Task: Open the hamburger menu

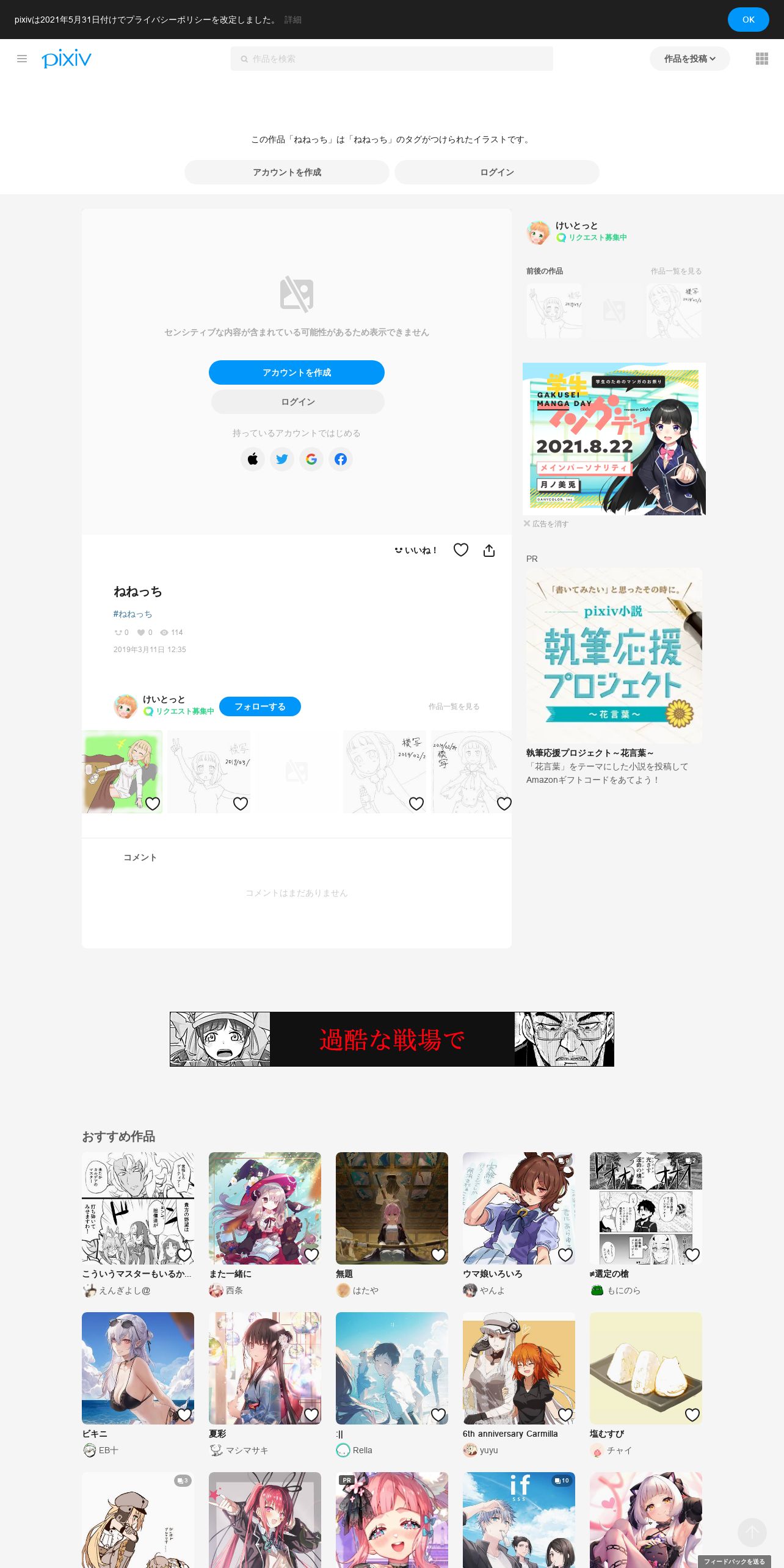Action: (22, 59)
